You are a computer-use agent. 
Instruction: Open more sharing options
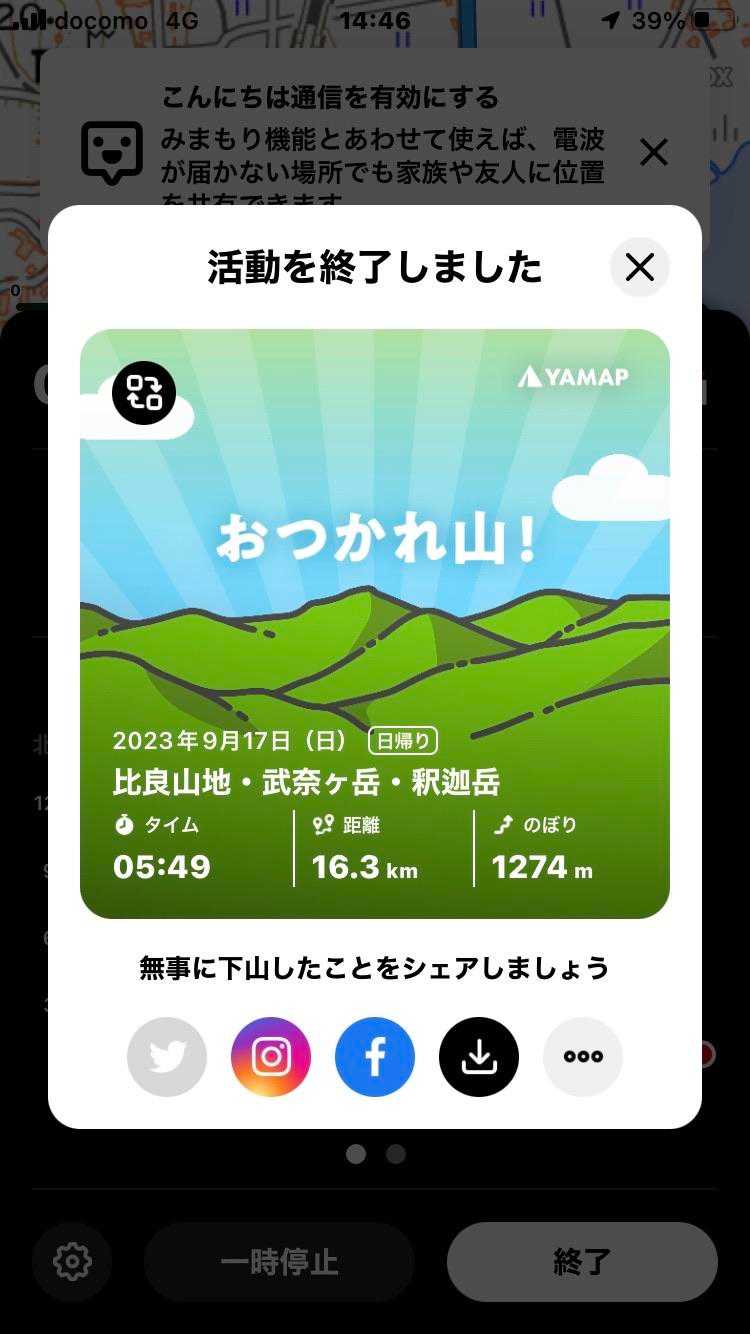[583, 1057]
